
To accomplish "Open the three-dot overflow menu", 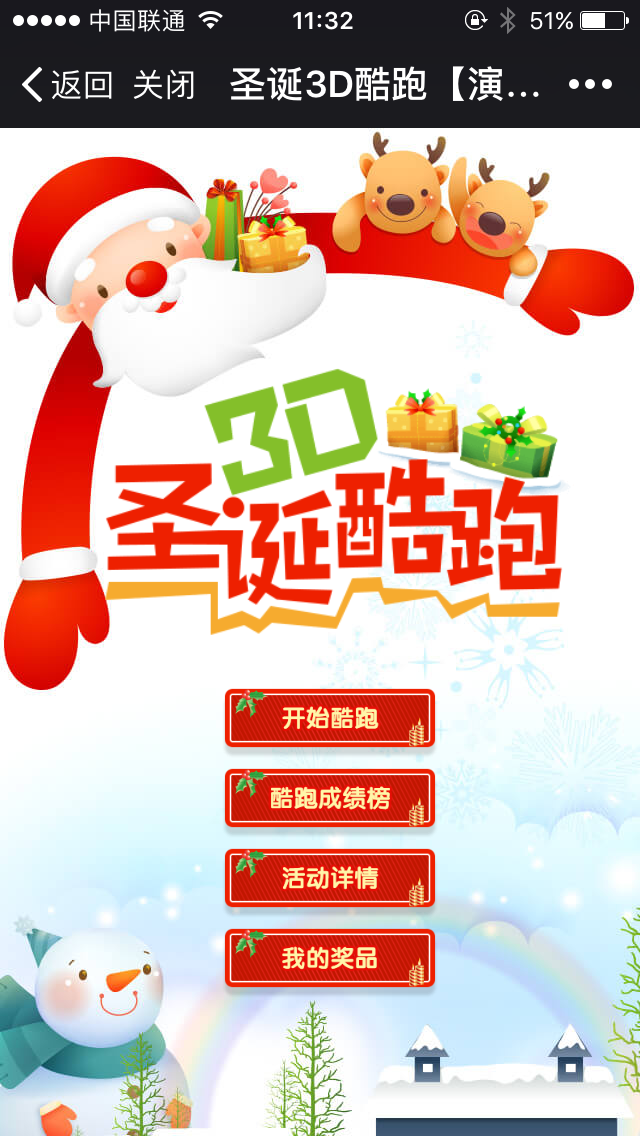I will (x=590, y=85).
